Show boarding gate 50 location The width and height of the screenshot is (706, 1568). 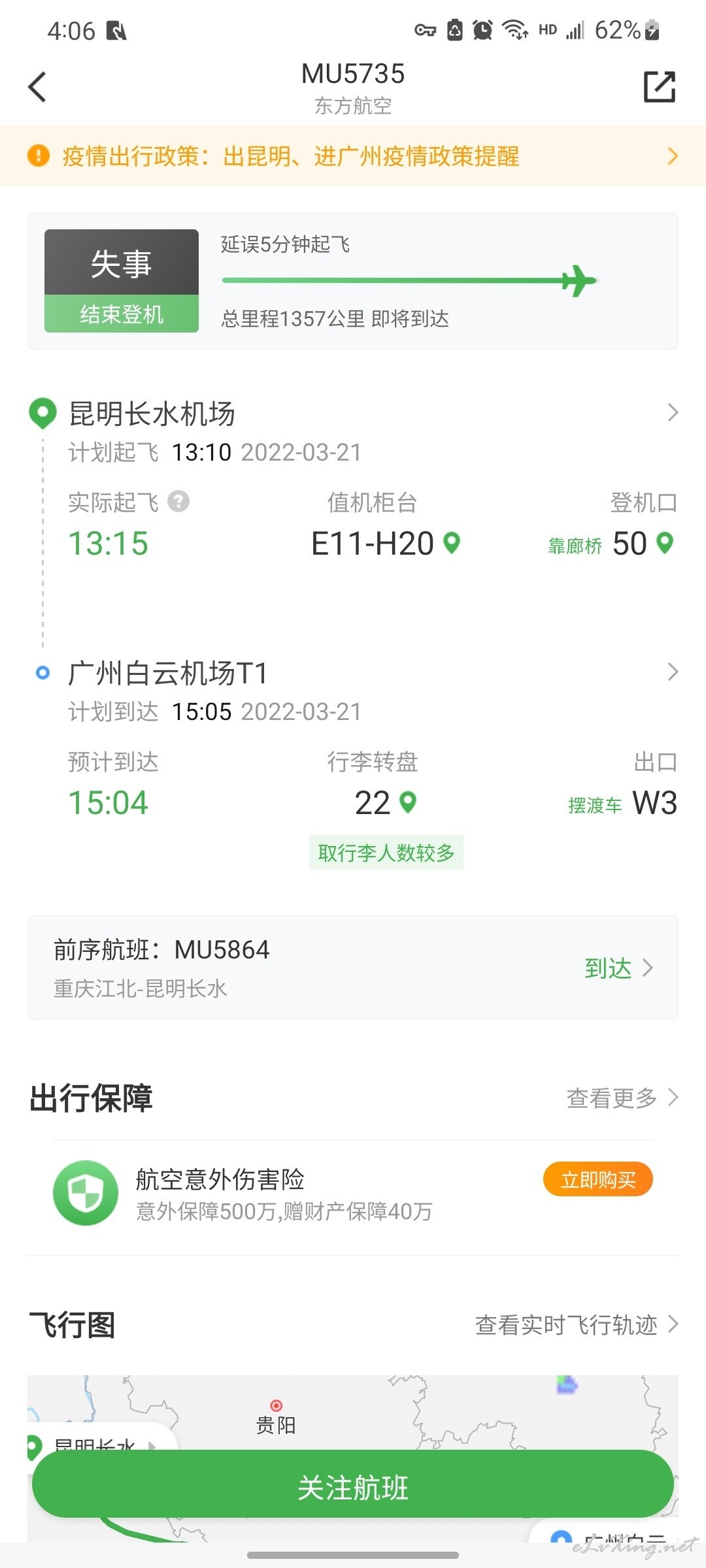point(665,543)
